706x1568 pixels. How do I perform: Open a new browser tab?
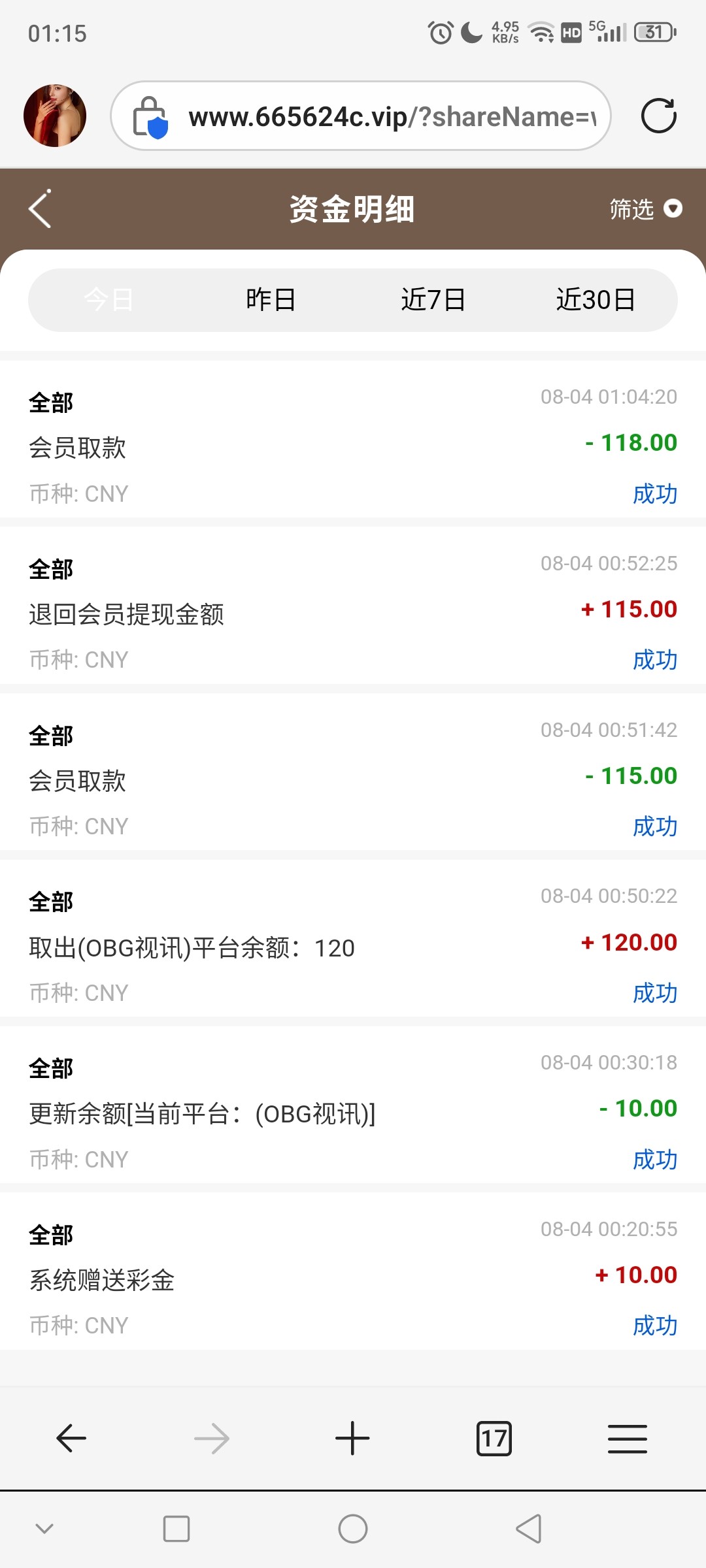pos(352,1438)
